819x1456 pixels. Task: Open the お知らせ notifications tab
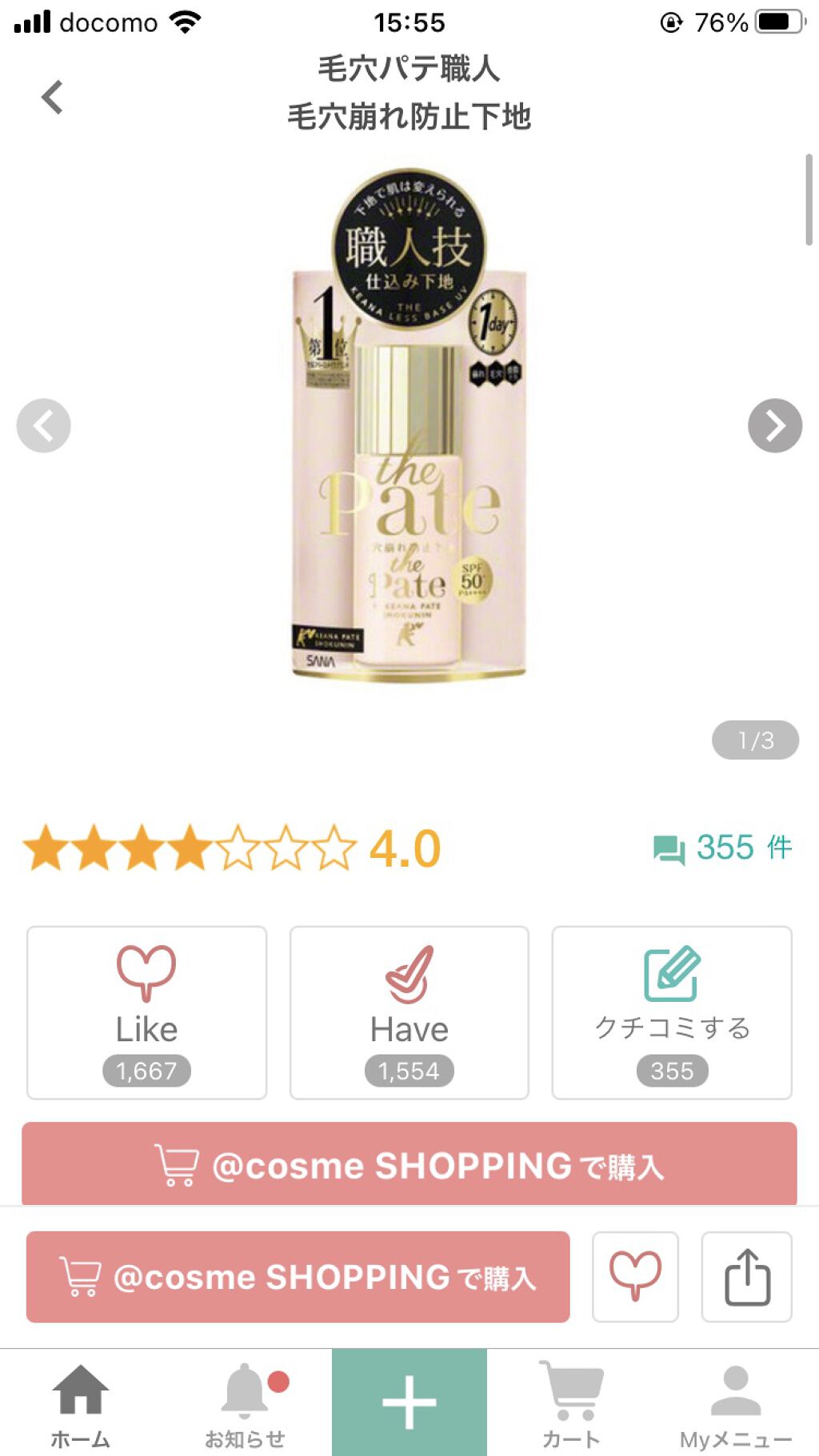tap(245, 1404)
